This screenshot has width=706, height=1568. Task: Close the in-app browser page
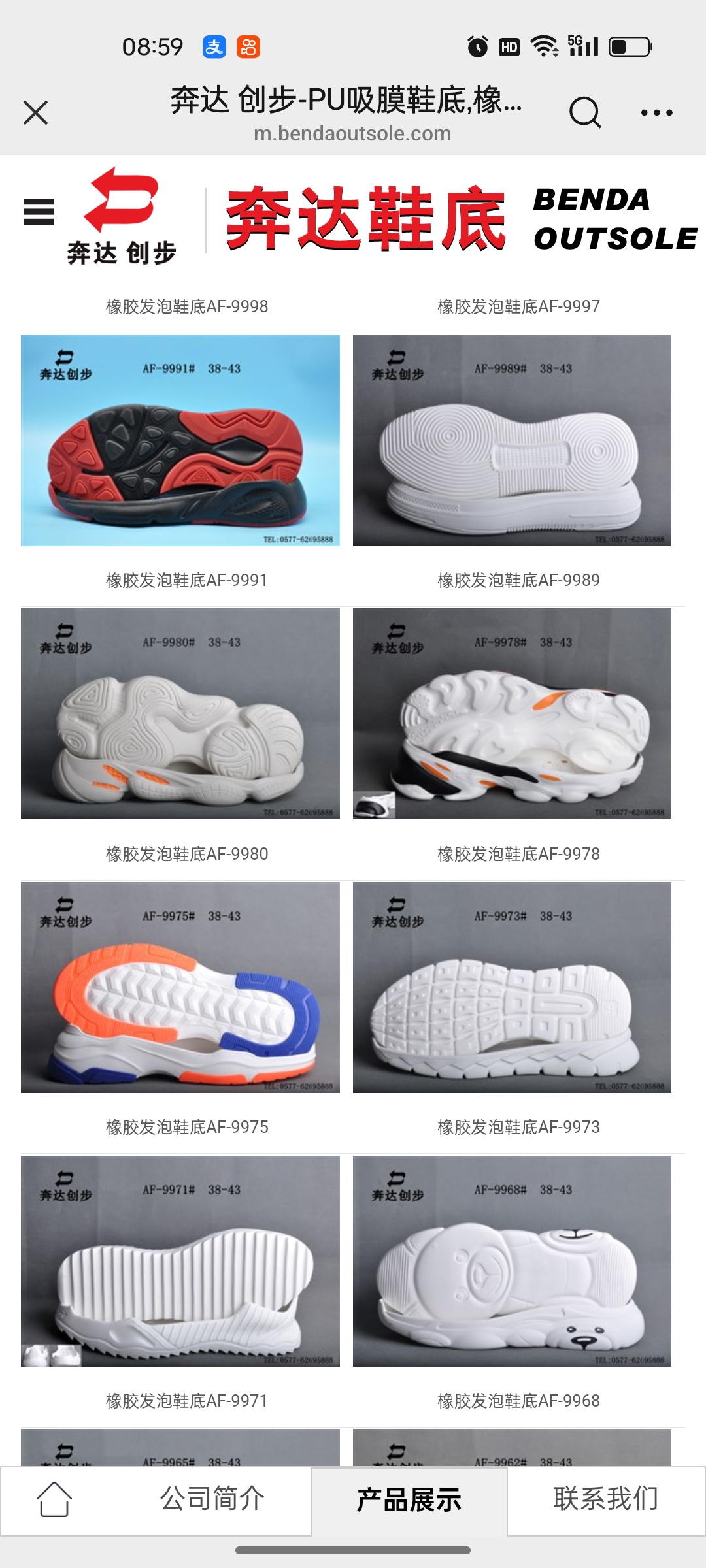(36, 112)
